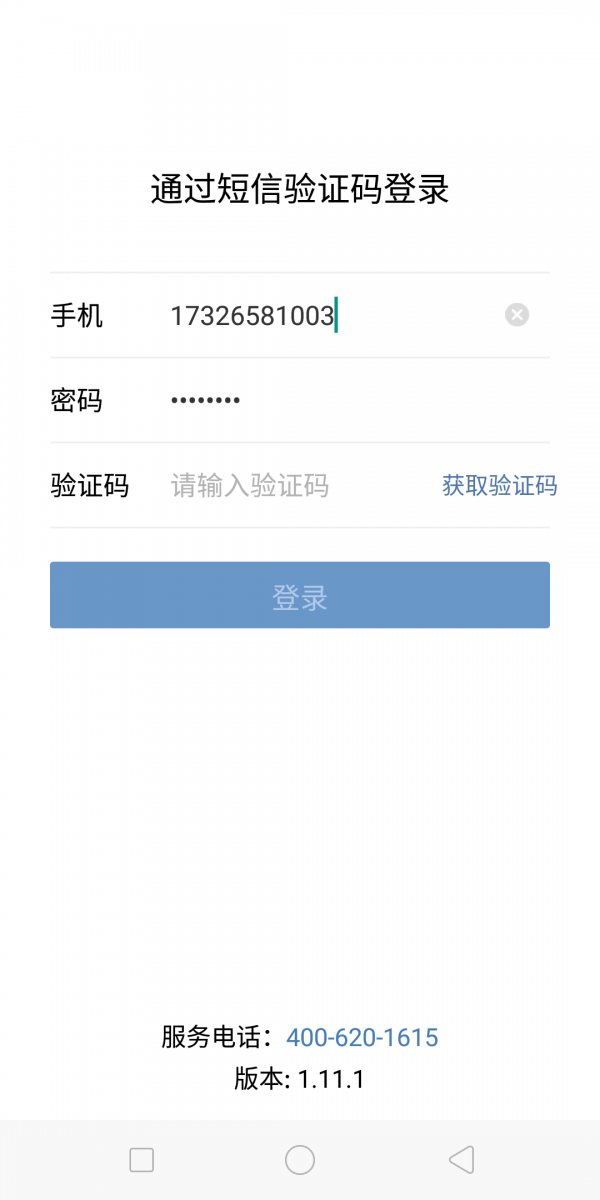Screen dimensions: 600x1200
Task: Go back using system back button
Action: pyautogui.click(x=461, y=1160)
